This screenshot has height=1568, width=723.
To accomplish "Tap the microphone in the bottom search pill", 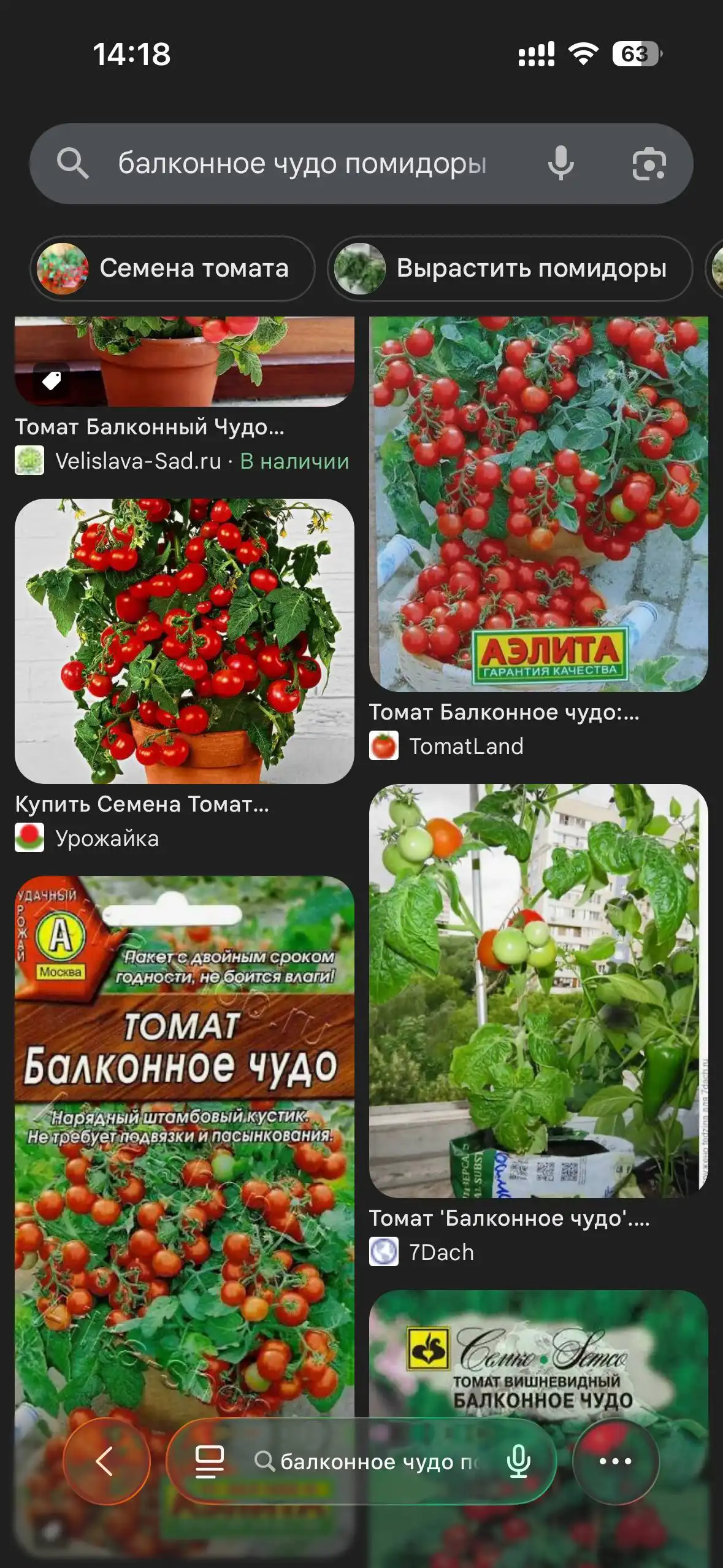I will pos(519,1461).
